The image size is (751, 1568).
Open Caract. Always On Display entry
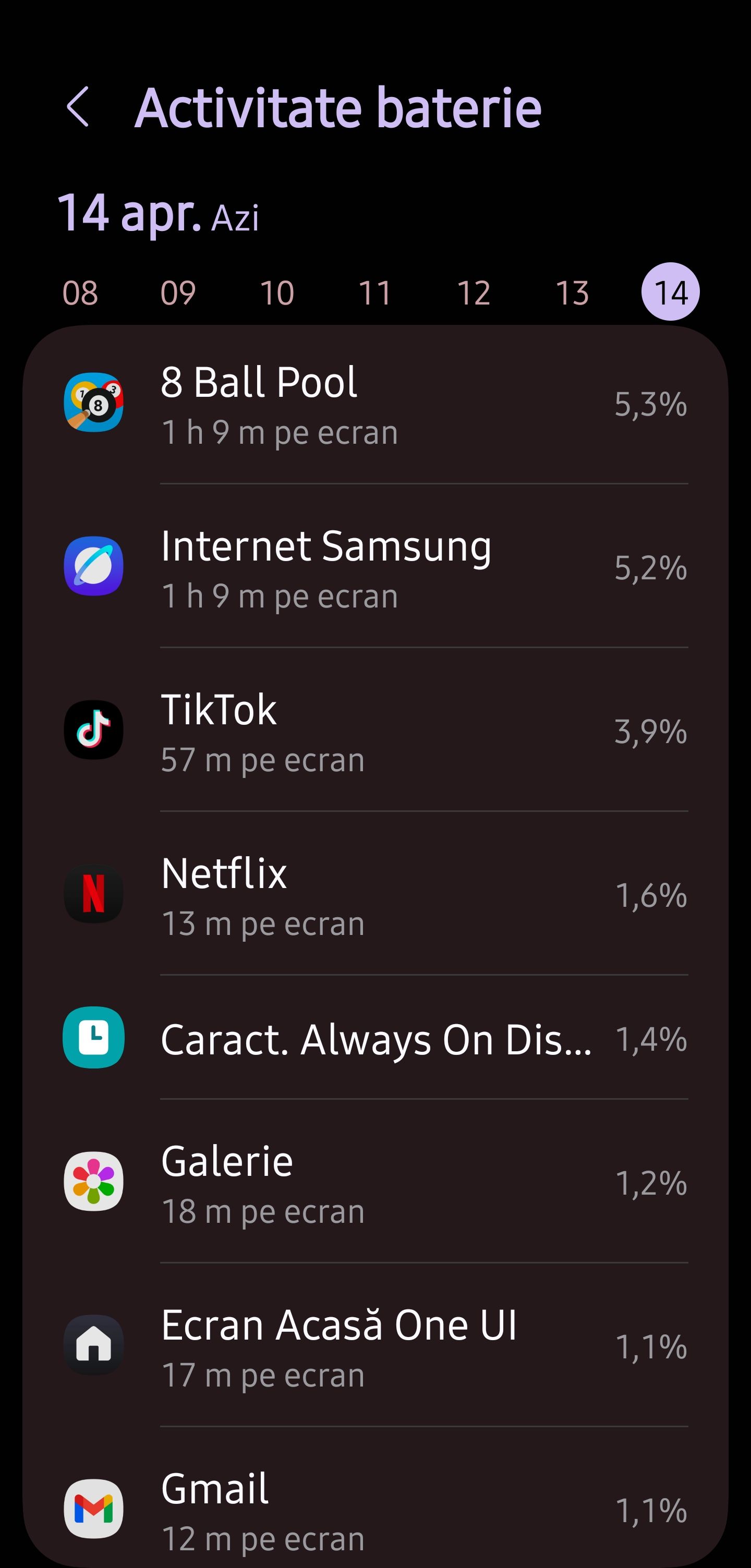tap(375, 1038)
